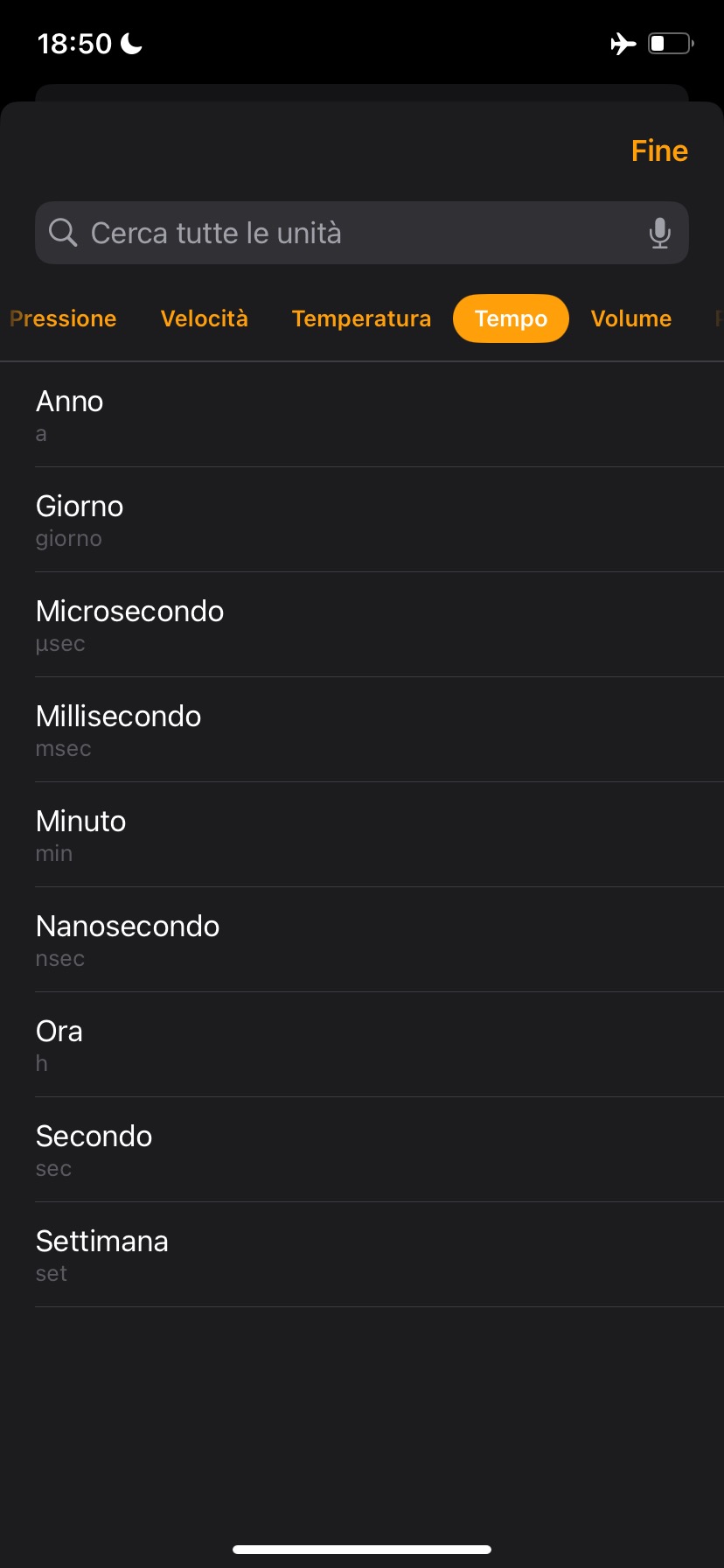Switch to the Volume category
Image resolution: width=724 pixels, height=1568 pixels.
pyautogui.click(x=631, y=318)
